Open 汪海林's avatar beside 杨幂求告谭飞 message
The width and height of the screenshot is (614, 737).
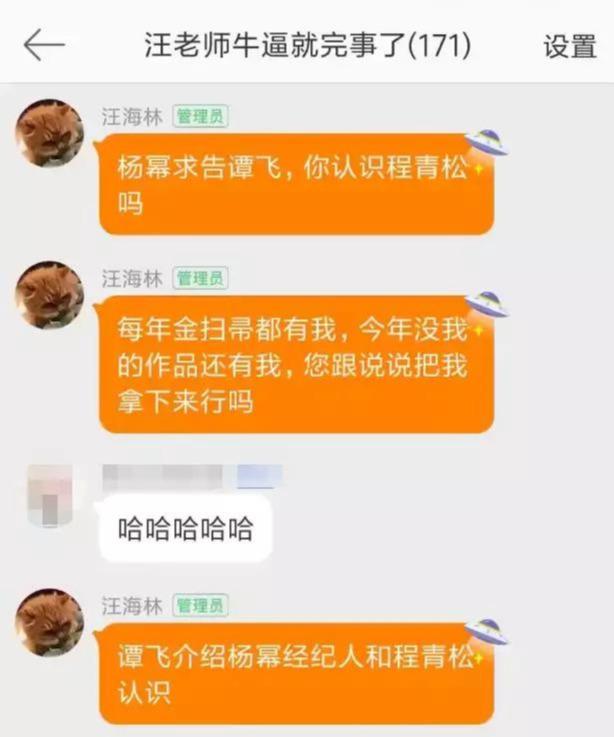click(x=50, y=133)
